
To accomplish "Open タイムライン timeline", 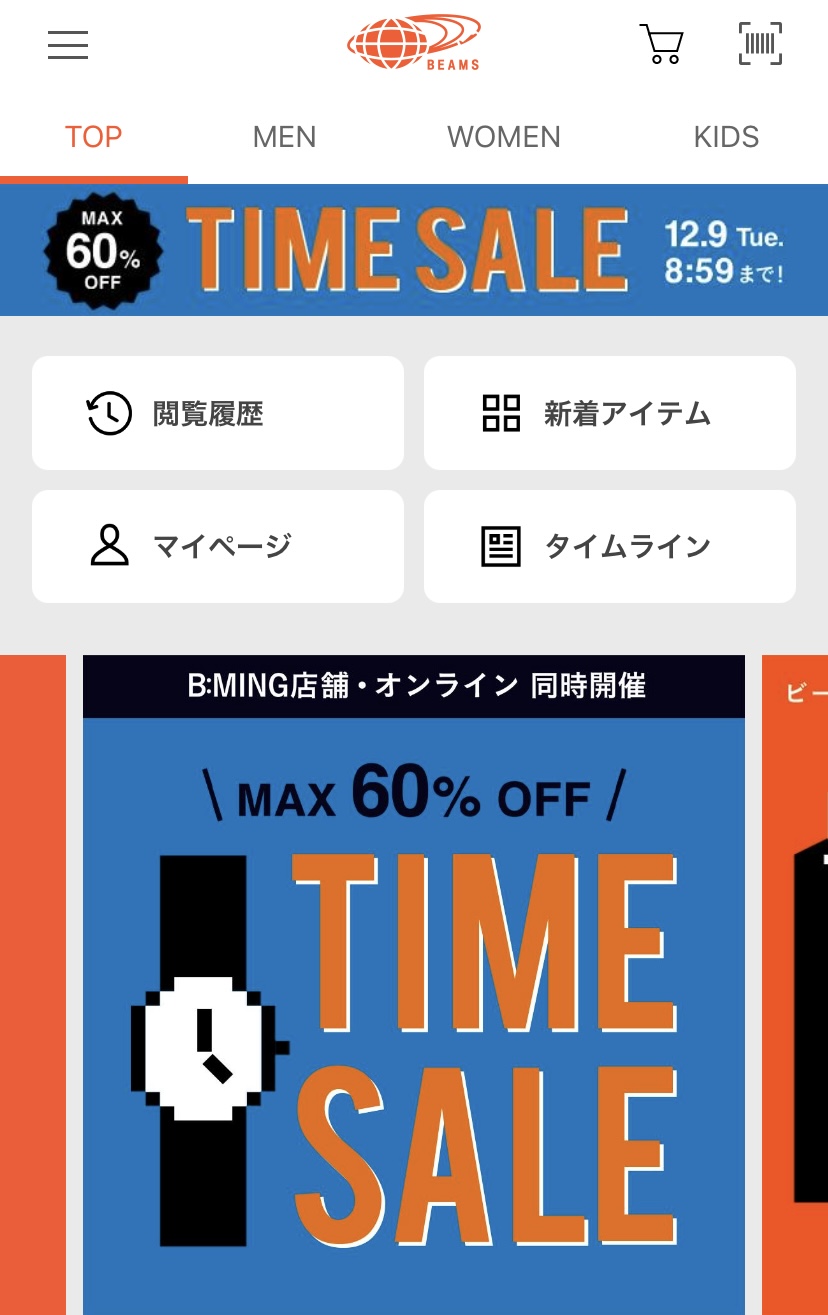I will tap(610, 546).
